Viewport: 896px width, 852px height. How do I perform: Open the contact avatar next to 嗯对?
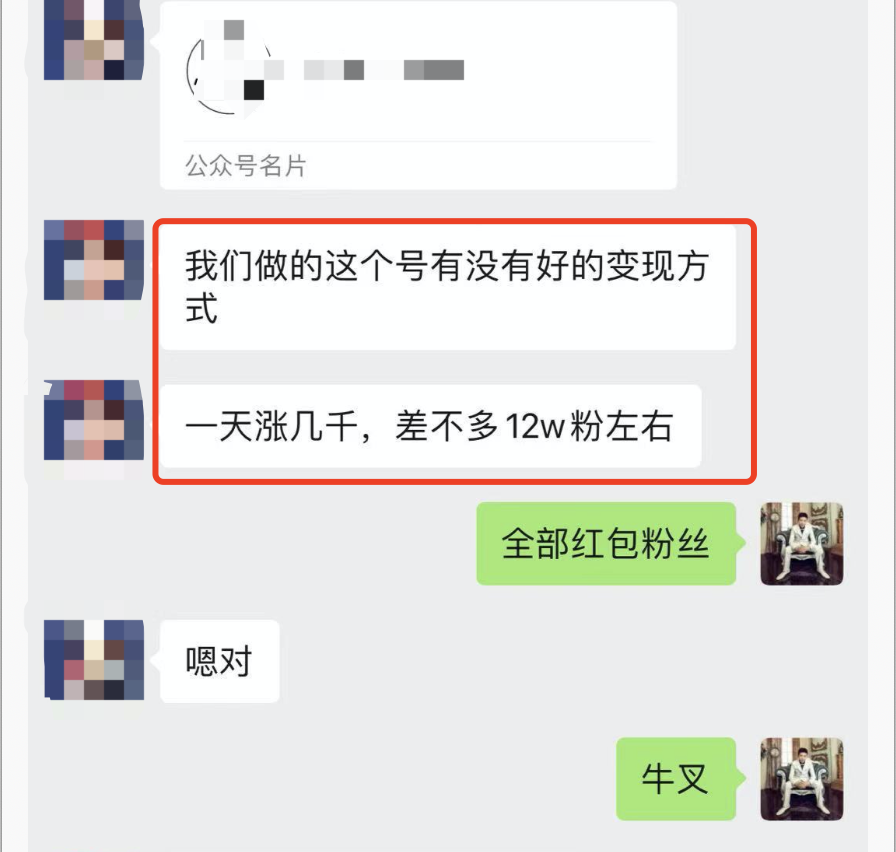(x=94, y=660)
